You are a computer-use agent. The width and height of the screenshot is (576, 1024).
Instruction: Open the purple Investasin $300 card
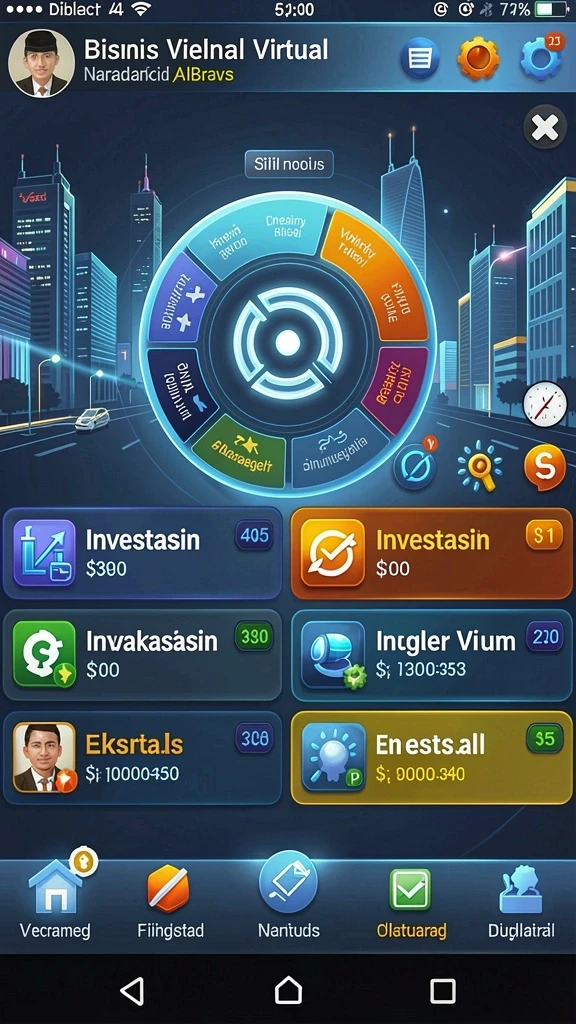pos(143,553)
